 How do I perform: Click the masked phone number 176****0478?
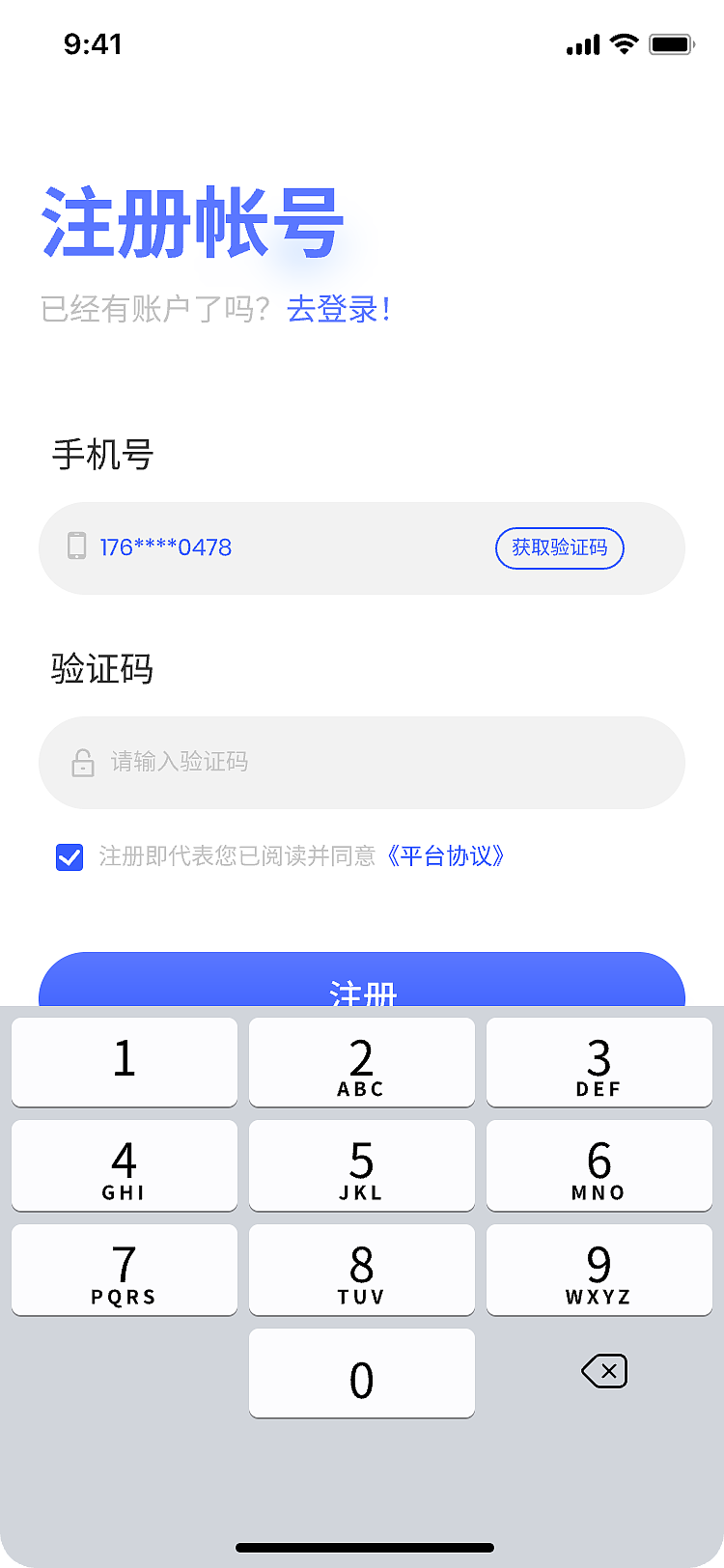pyautogui.click(x=164, y=547)
